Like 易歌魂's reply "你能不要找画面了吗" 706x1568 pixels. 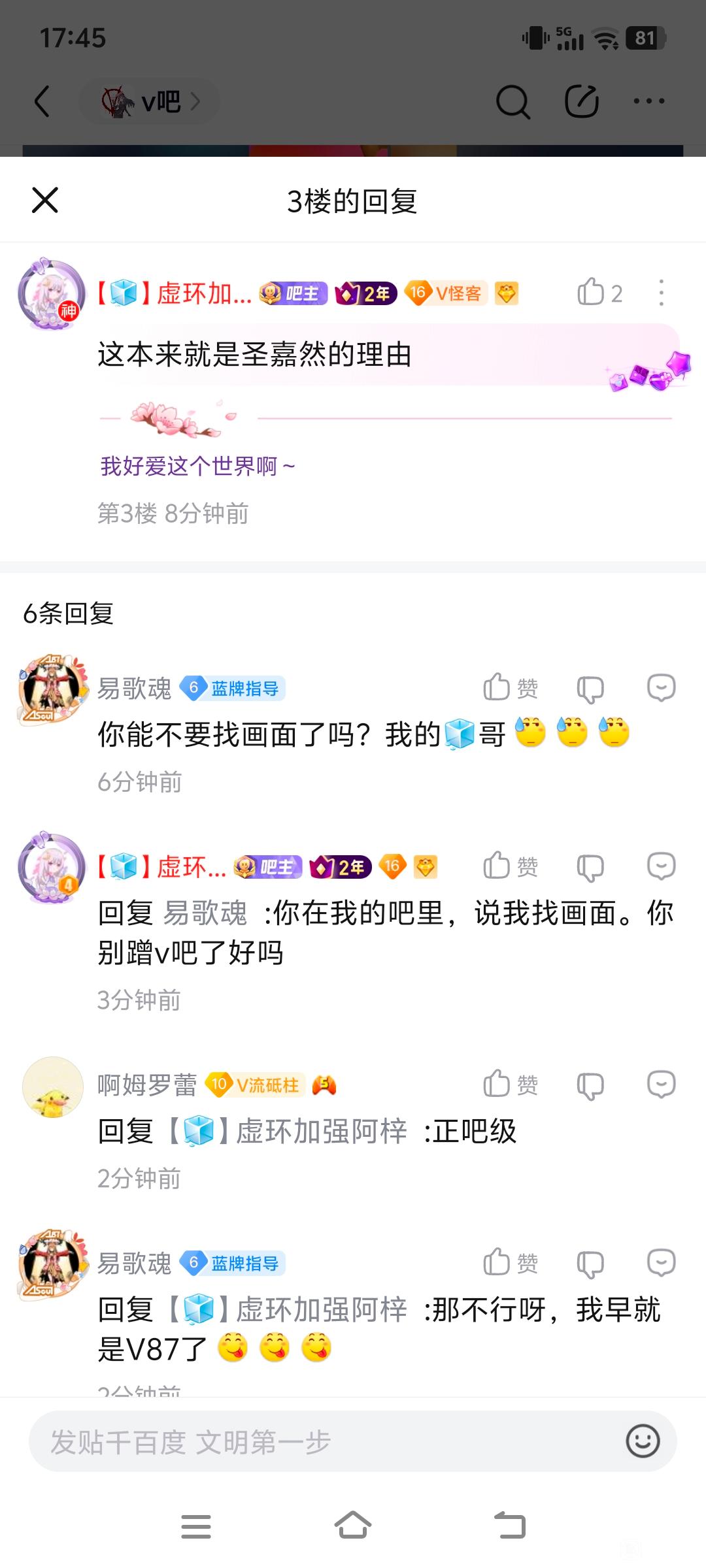click(497, 687)
